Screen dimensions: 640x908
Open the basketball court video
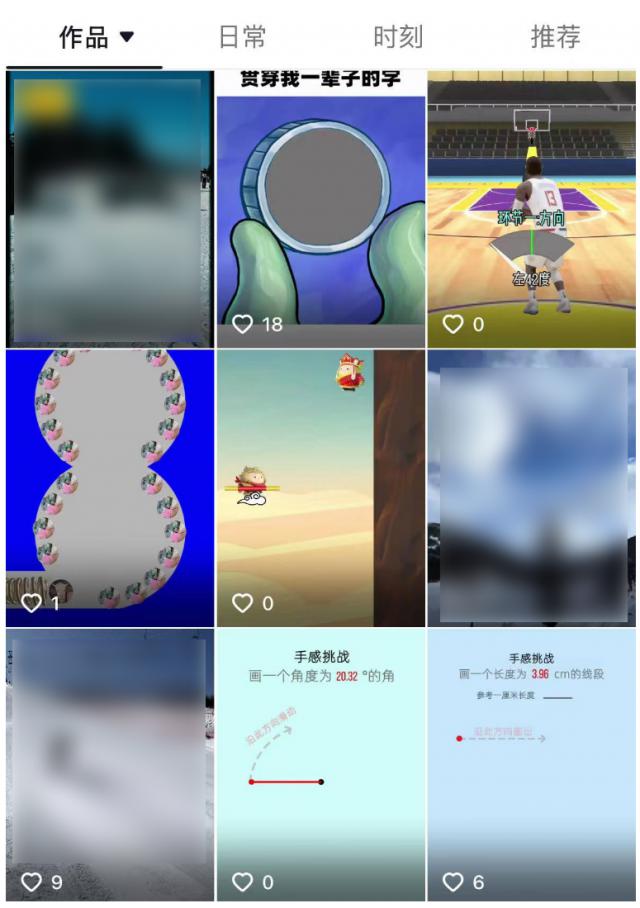[x=531, y=208]
